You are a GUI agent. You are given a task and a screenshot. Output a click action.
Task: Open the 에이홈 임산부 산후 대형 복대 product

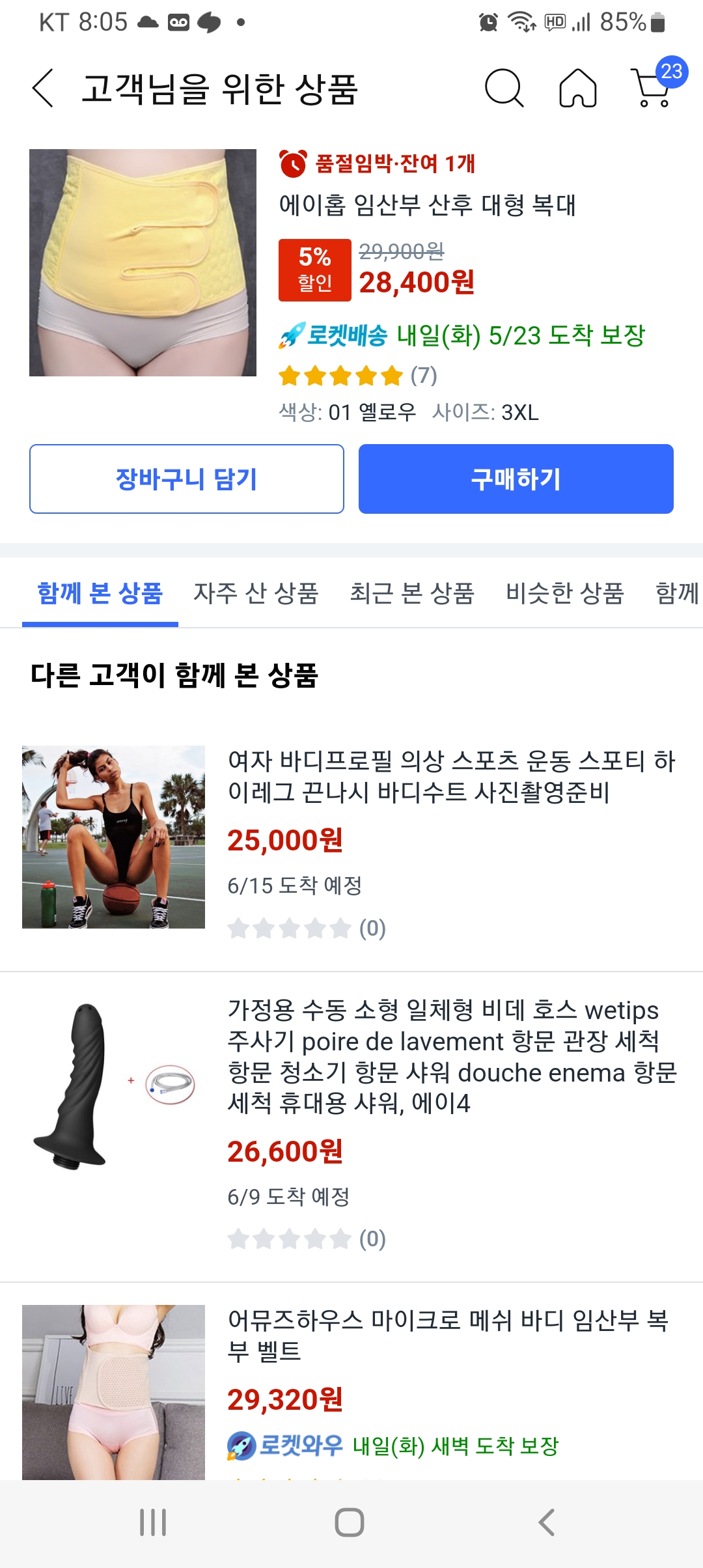427,205
